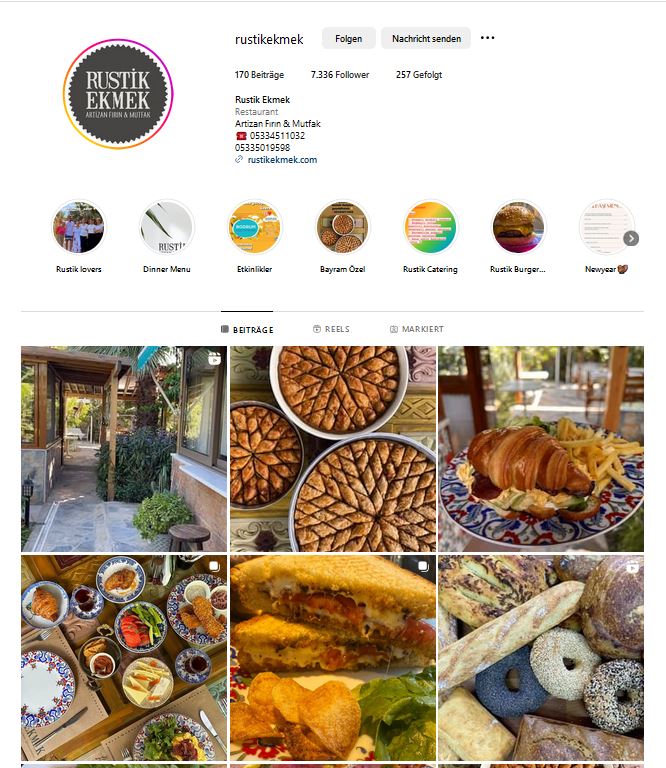Open the Newyear highlight

606,228
